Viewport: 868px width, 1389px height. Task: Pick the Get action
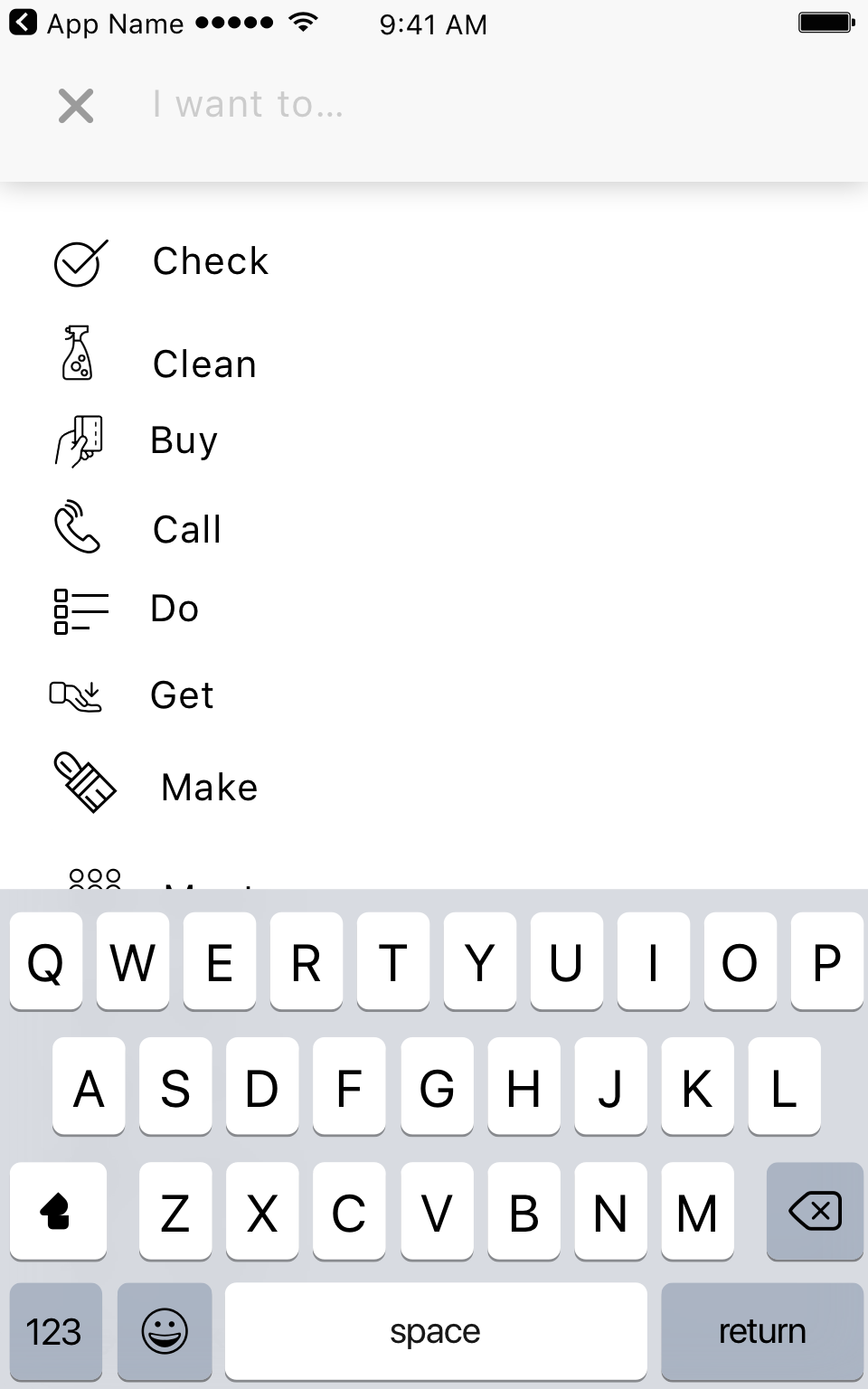click(x=434, y=695)
